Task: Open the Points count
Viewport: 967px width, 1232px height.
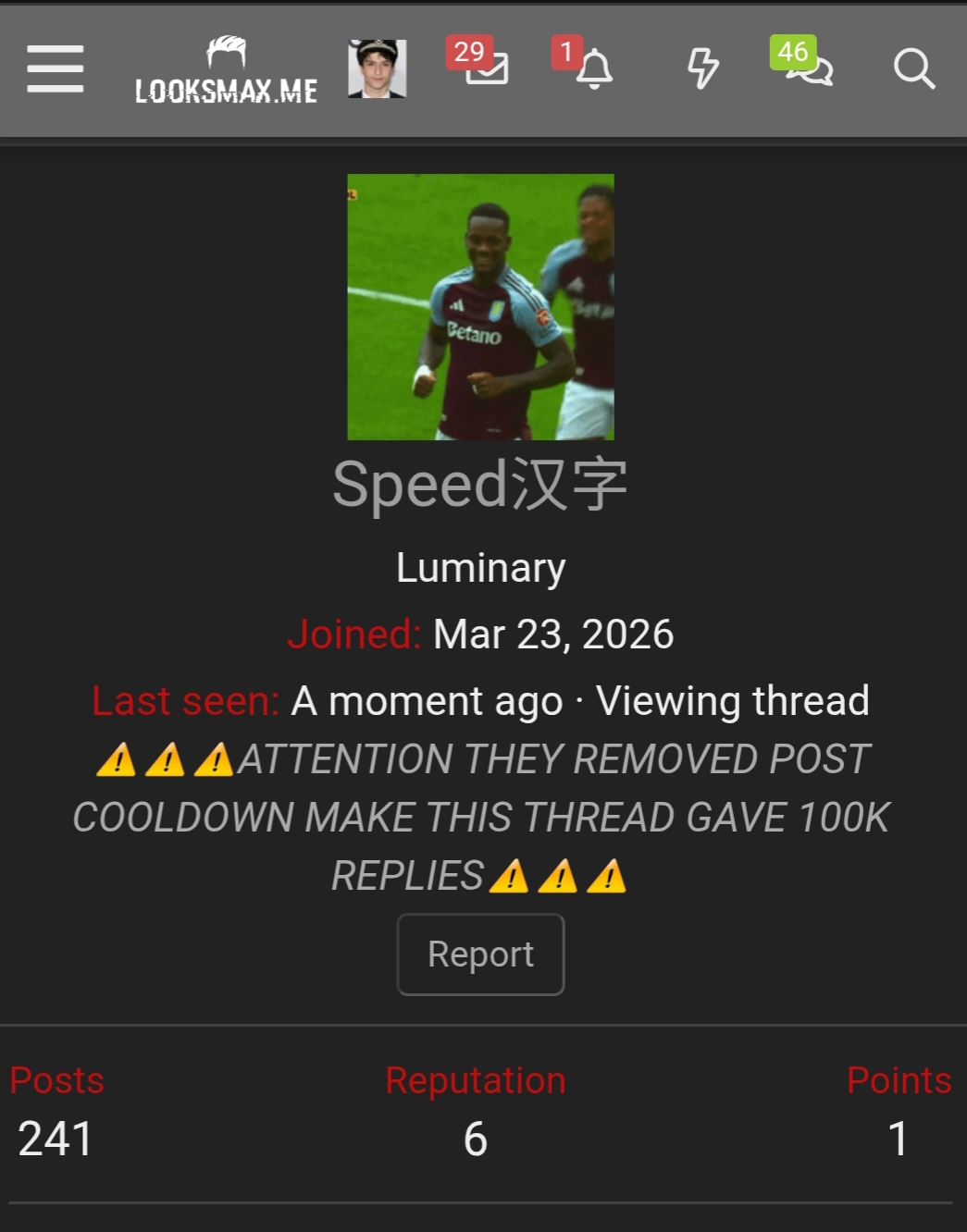Action: (x=898, y=1138)
